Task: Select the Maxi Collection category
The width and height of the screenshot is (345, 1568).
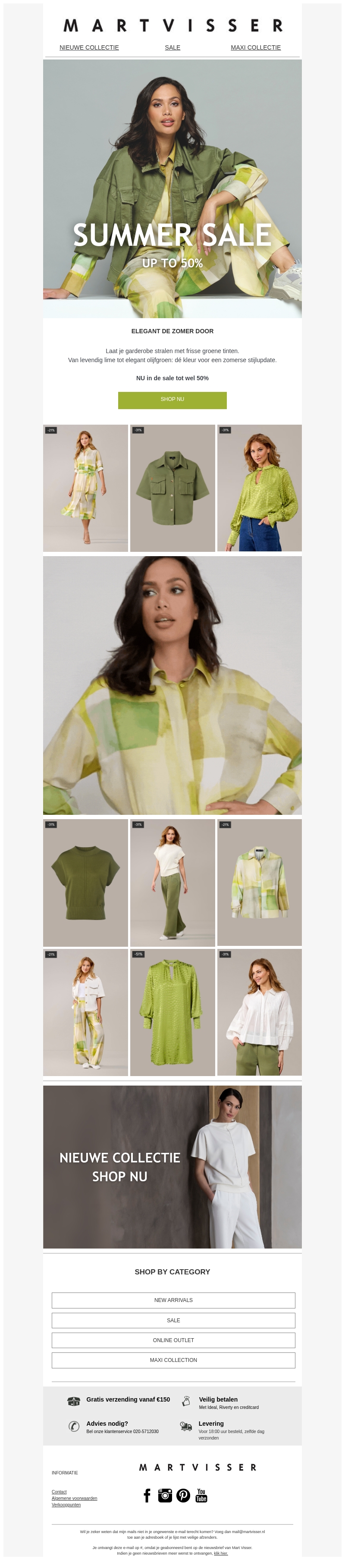Action: click(173, 1361)
